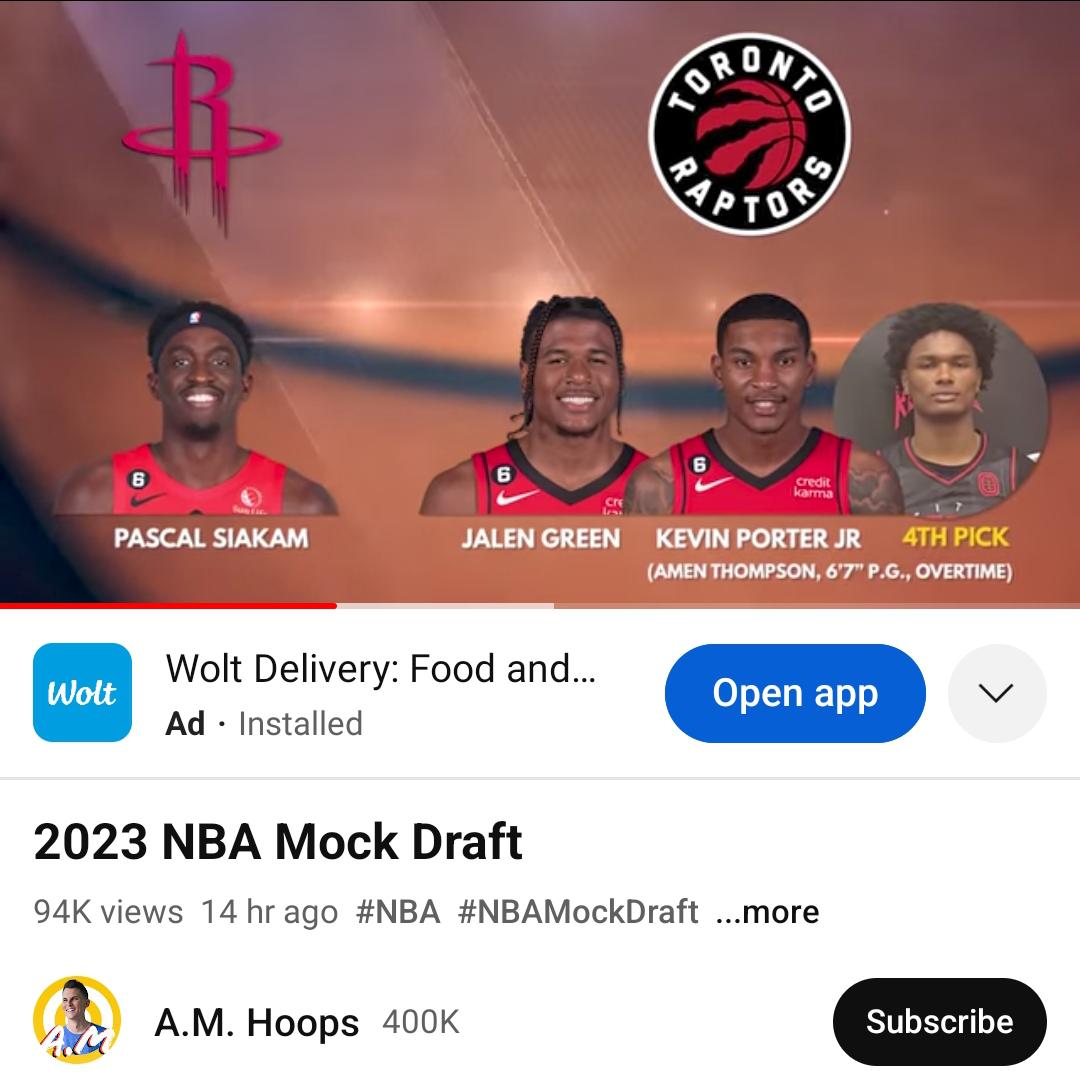Screen dimensions: 1080x1091
Task: Expand video description via ...more
Action: pyautogui.click(x=768, y=912)
